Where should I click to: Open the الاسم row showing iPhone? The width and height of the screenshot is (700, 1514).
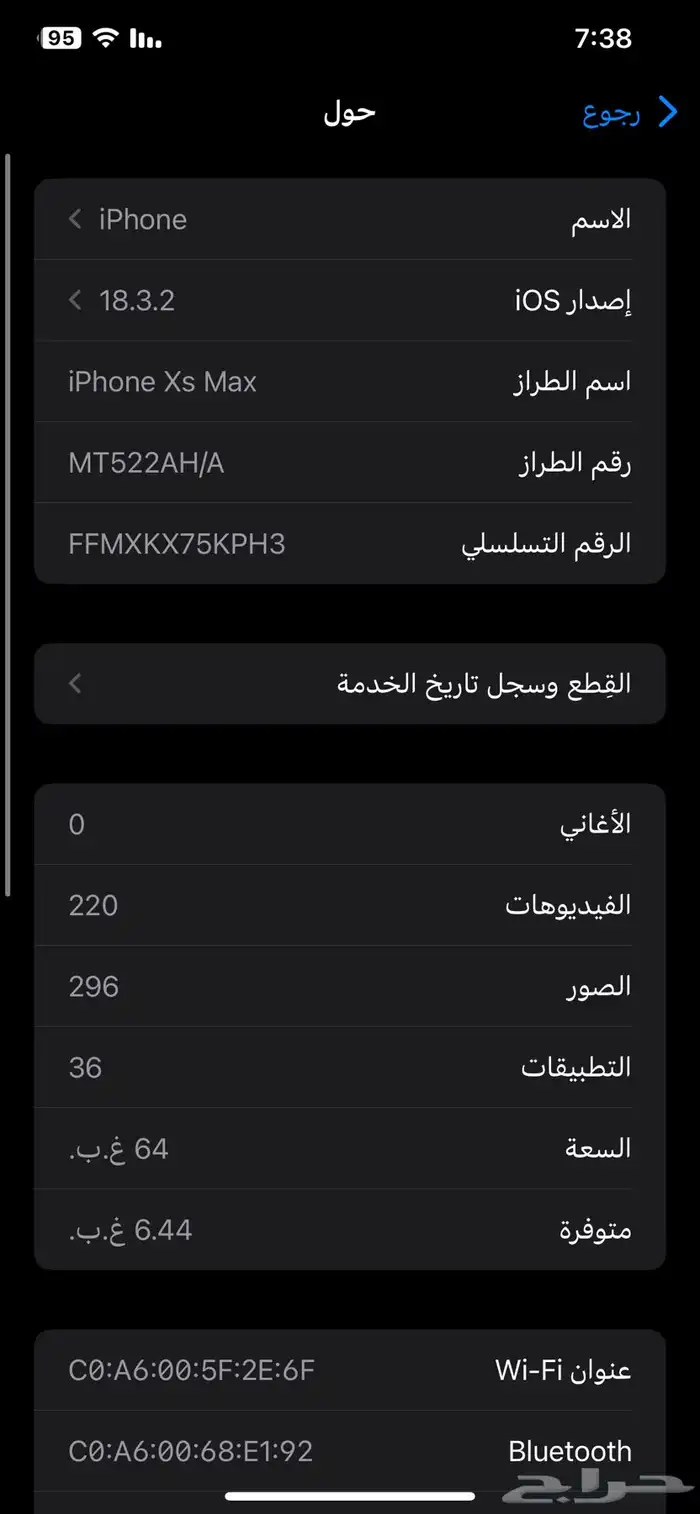[350, 220]
